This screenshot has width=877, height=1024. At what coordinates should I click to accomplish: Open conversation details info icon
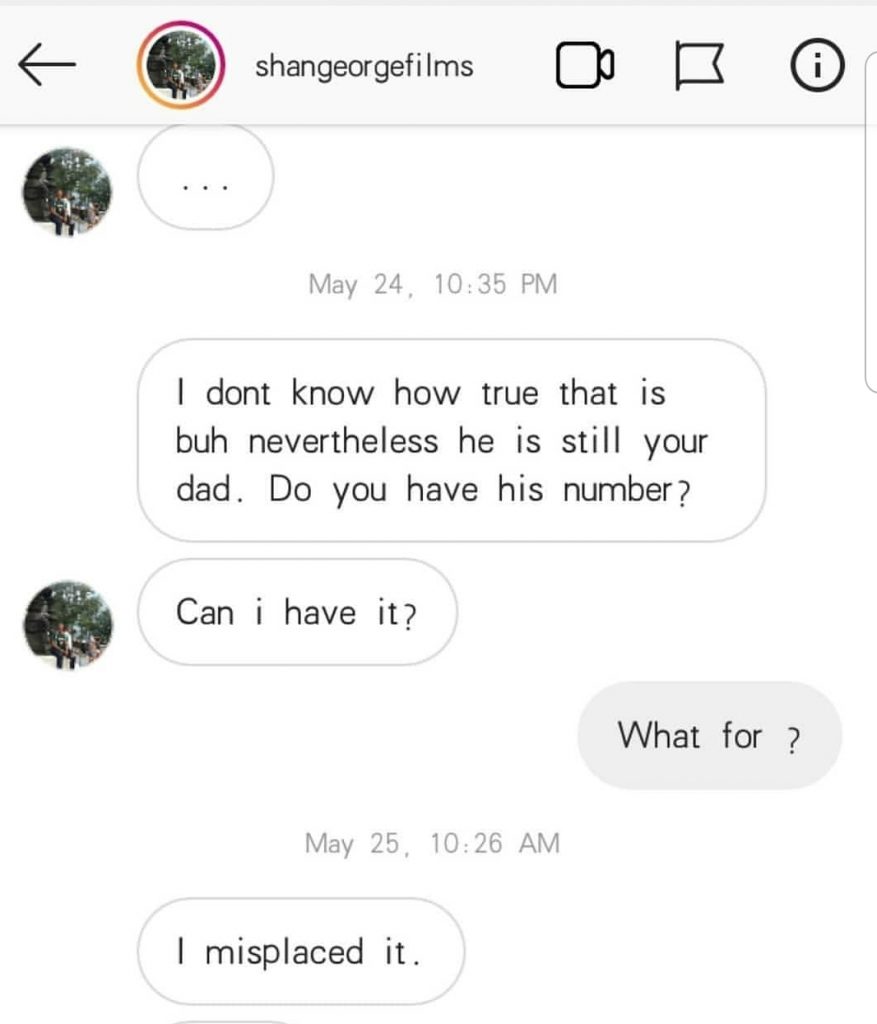(x=817, y=67)
